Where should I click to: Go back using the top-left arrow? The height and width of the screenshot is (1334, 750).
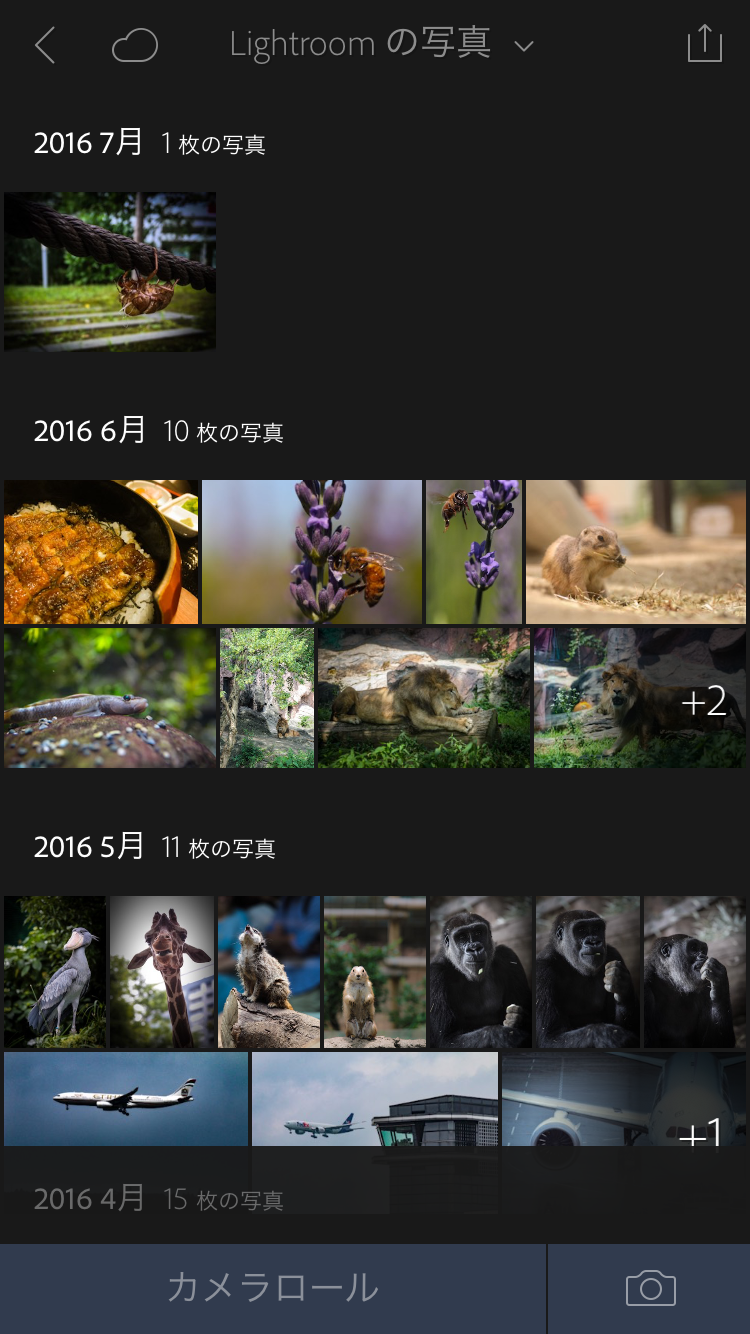[45, 46]
